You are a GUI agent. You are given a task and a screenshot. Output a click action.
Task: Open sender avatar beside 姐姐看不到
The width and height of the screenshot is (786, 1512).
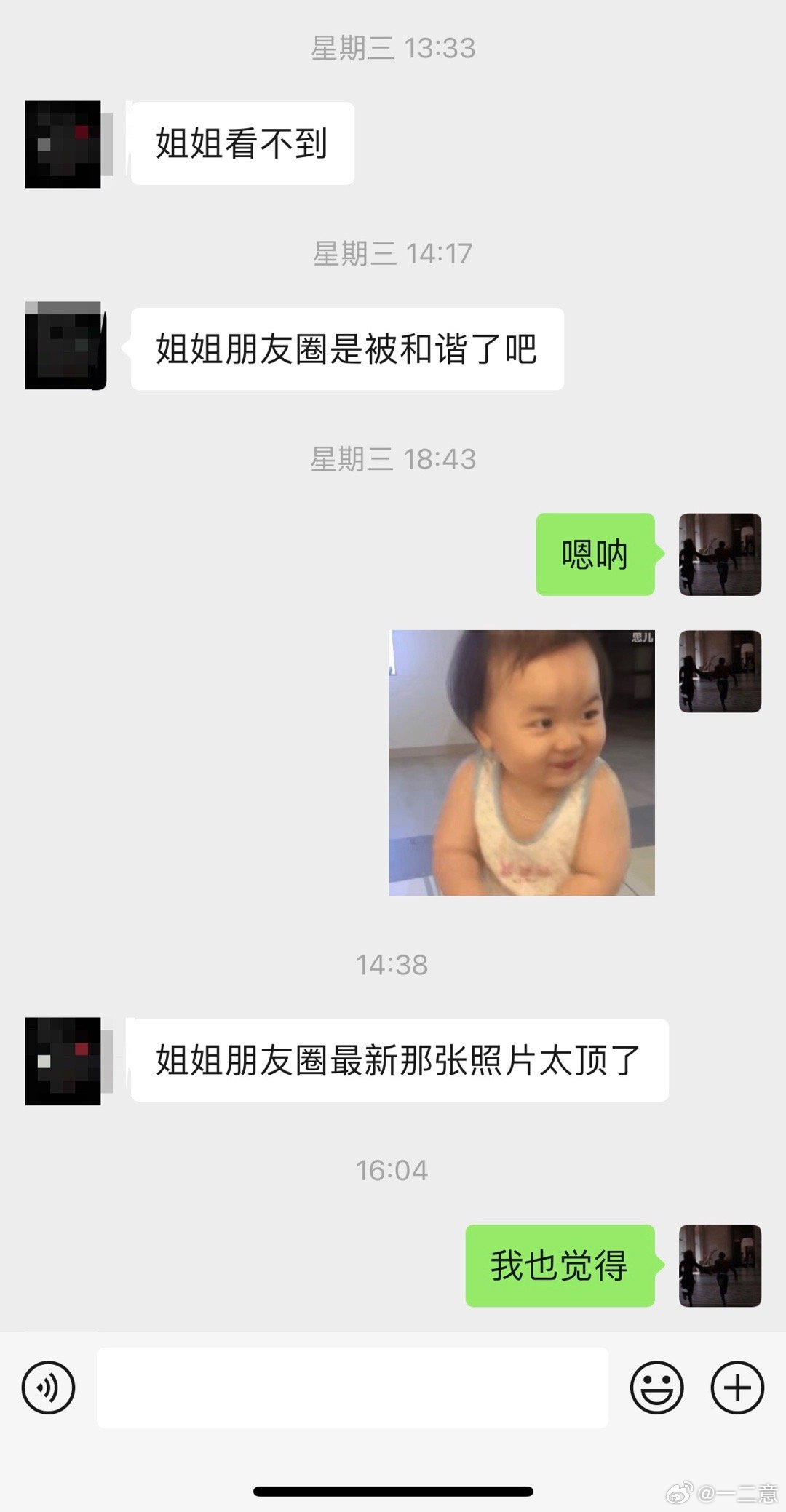[x=64, y=144]
